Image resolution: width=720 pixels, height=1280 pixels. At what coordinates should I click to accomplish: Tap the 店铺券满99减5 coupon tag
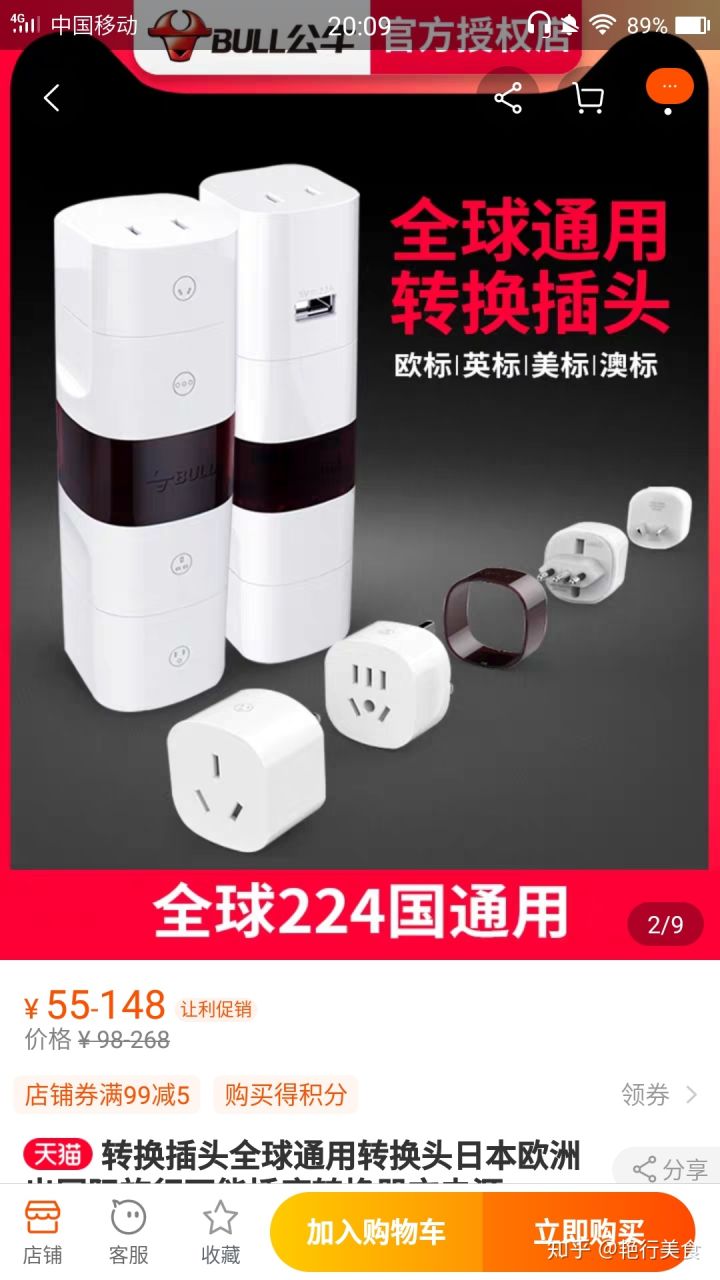[107, 1097]
